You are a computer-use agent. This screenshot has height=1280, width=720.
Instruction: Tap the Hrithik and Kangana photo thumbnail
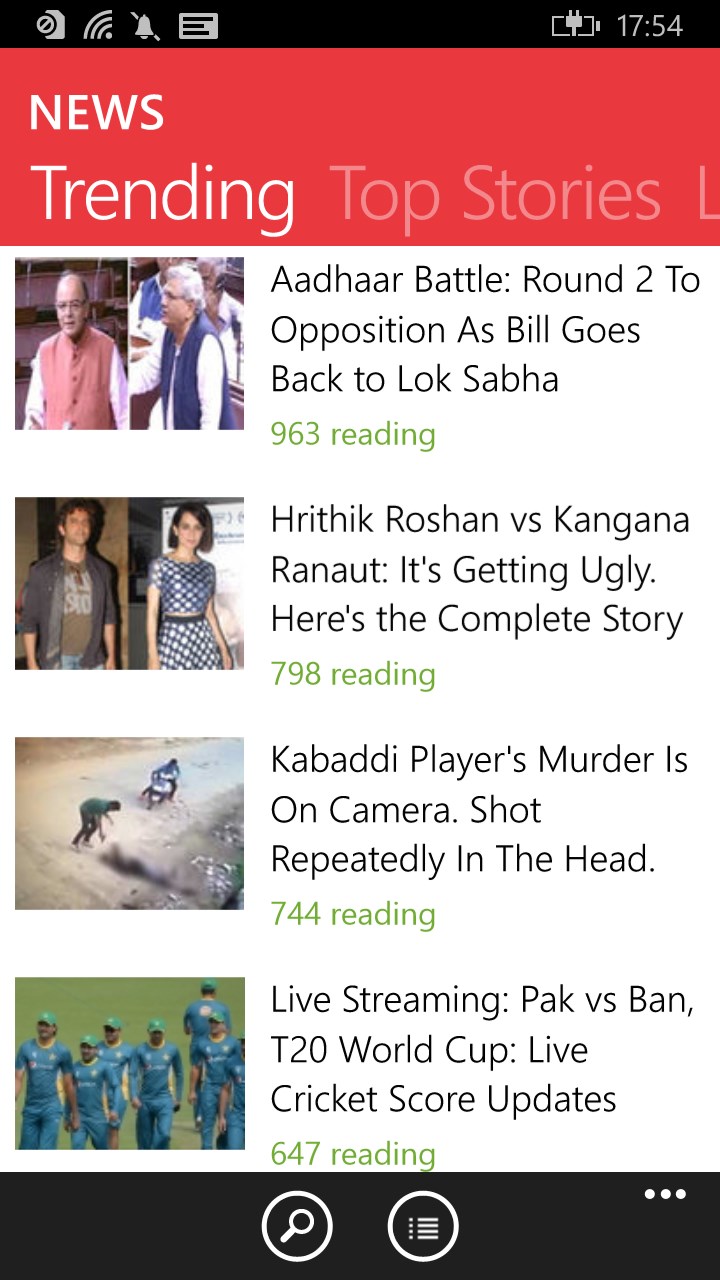click(x=128, y=583)
